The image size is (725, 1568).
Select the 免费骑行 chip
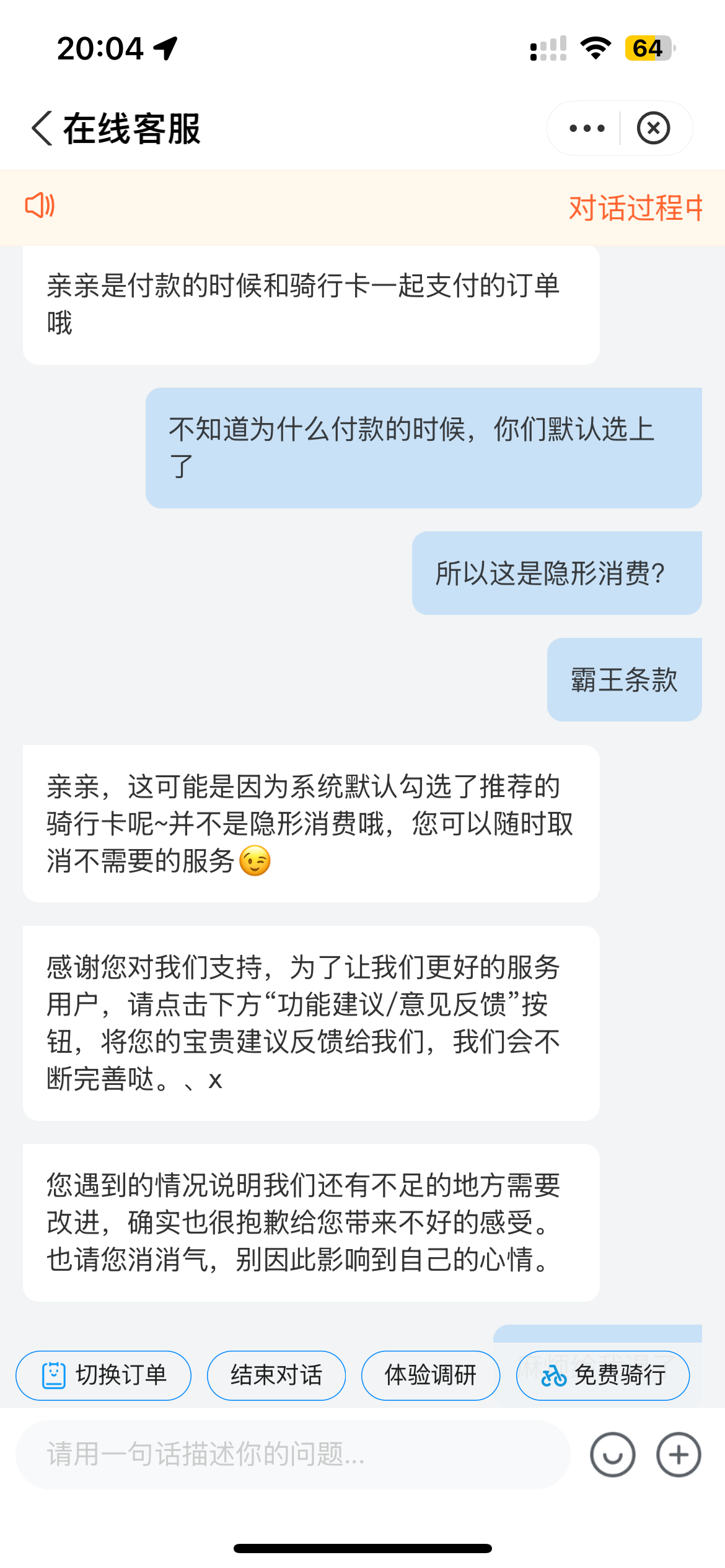coord(602,1375)
